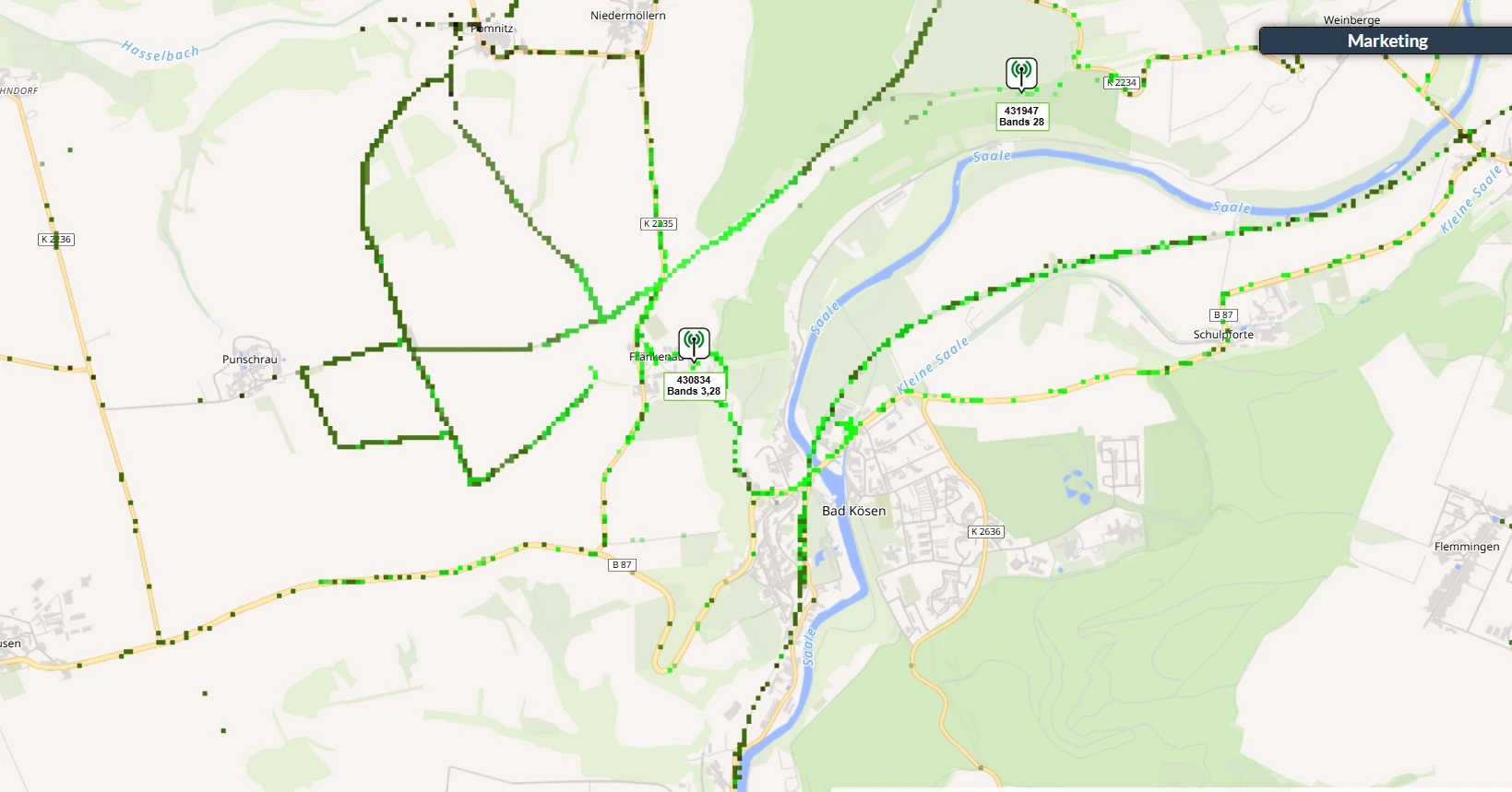
Task: Select cell tower marker 431947
Action: [1021, 73]
